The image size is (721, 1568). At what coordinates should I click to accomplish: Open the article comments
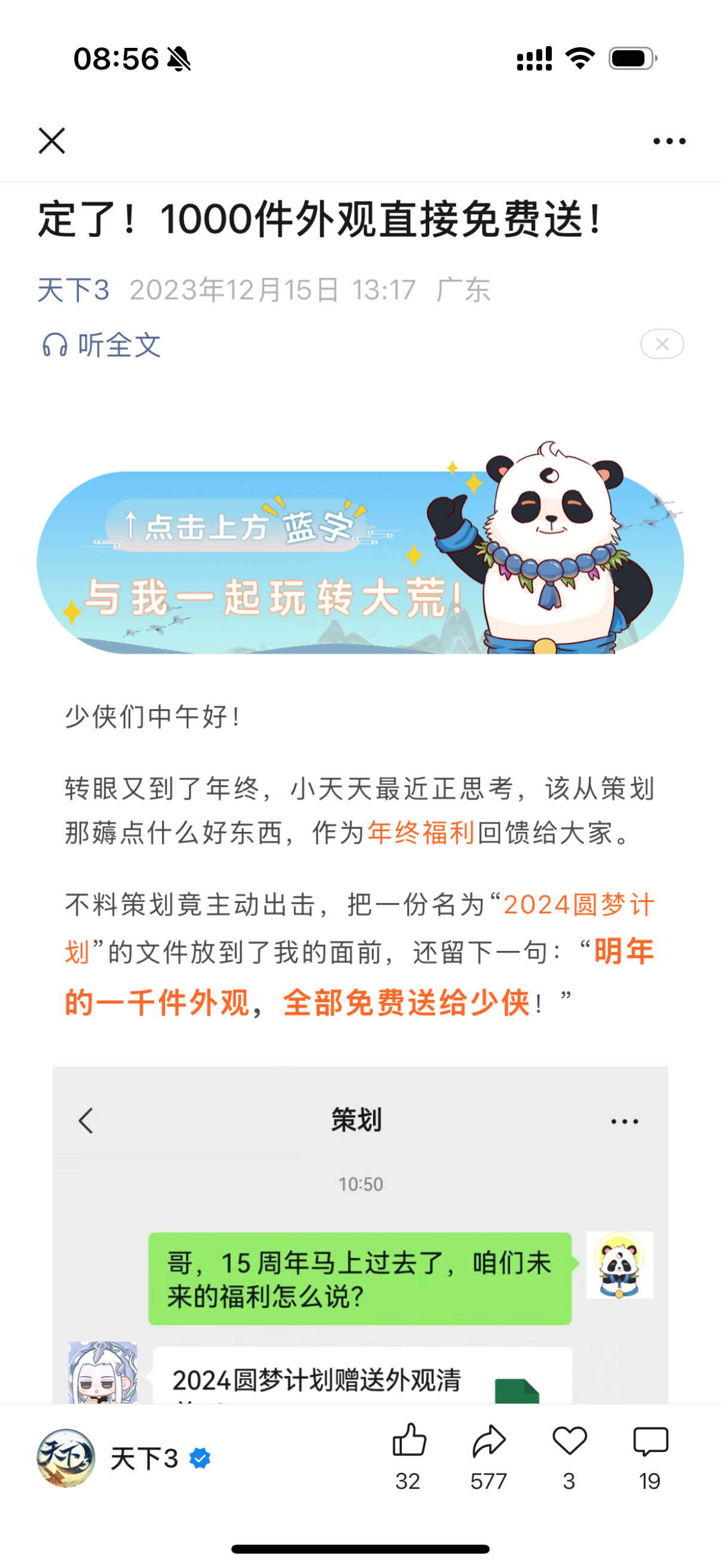click(x=650, y=1455)
